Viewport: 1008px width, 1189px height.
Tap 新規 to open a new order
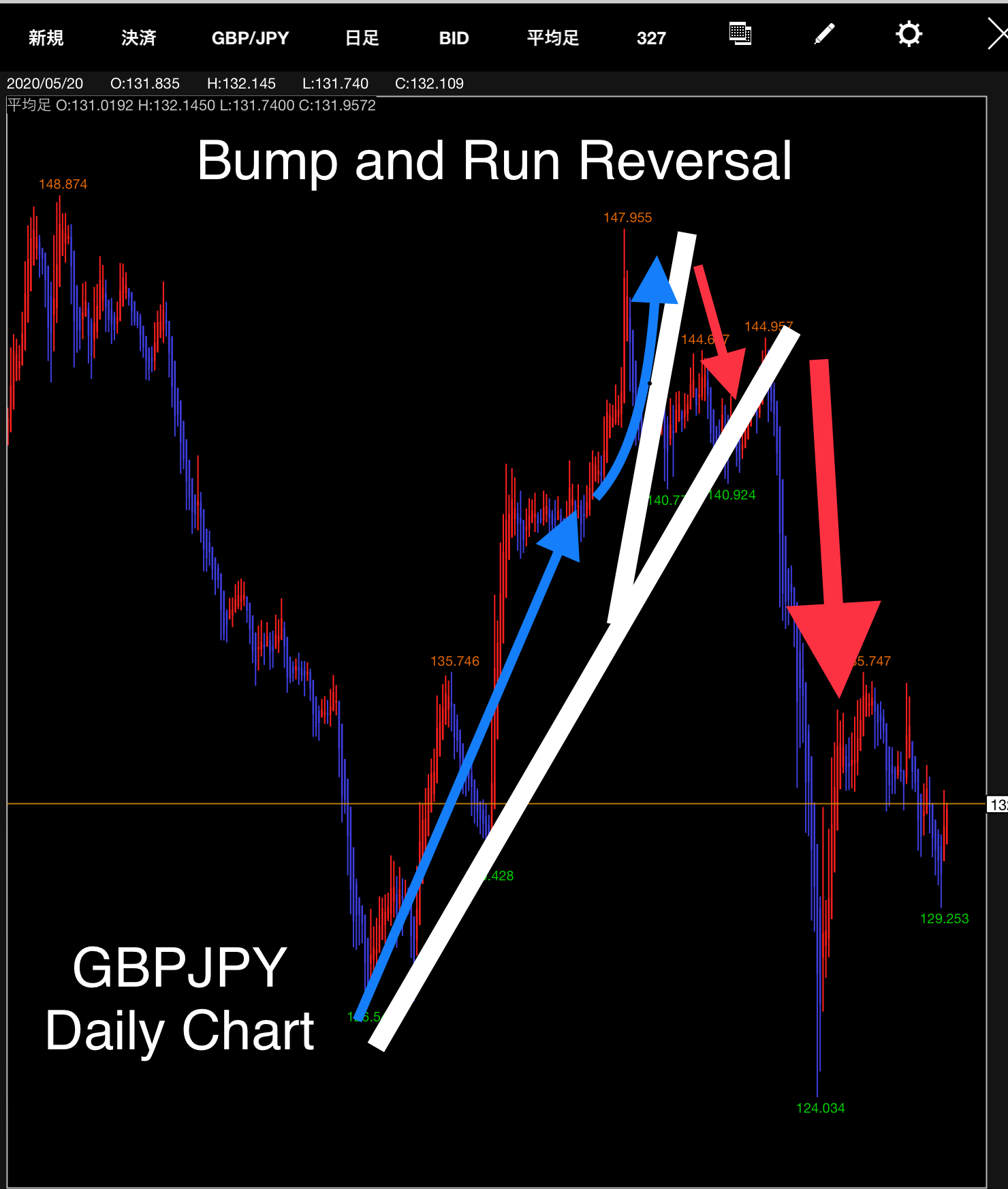click(x=46, y=38)
